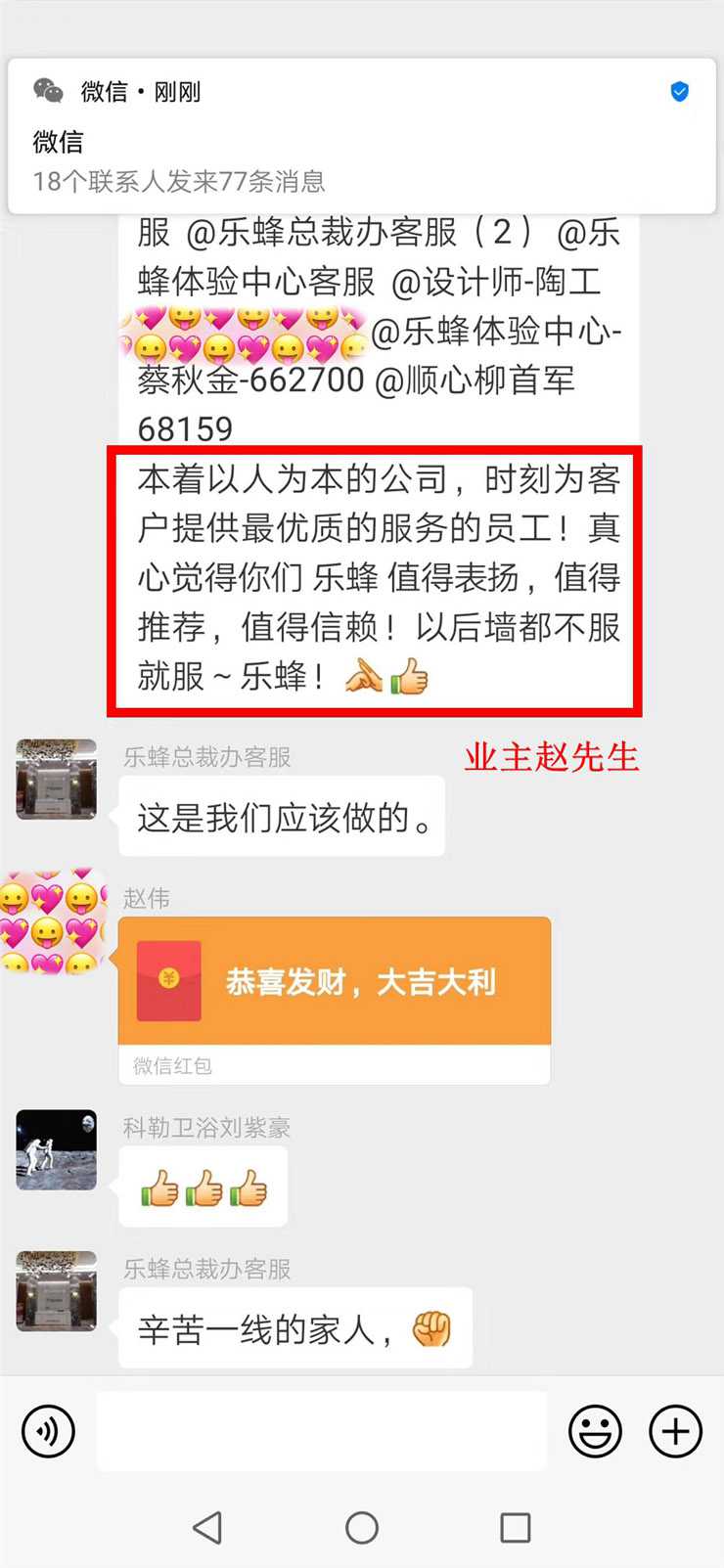Show recent apps

tap(515, 1527)
